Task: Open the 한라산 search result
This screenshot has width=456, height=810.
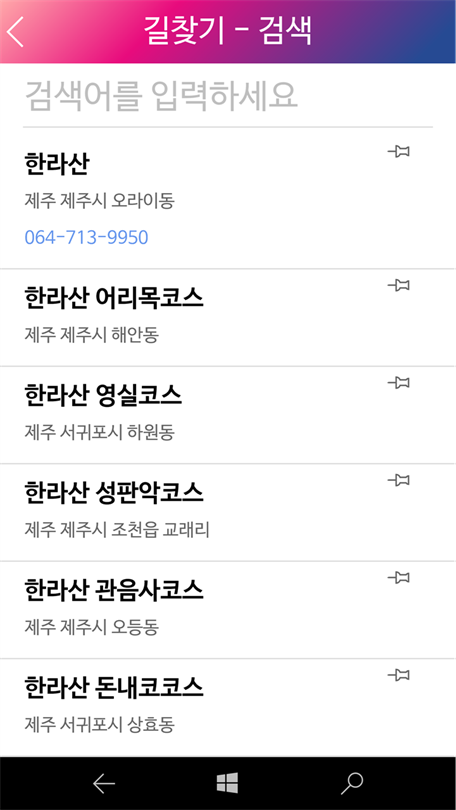Action: point(228,198)
